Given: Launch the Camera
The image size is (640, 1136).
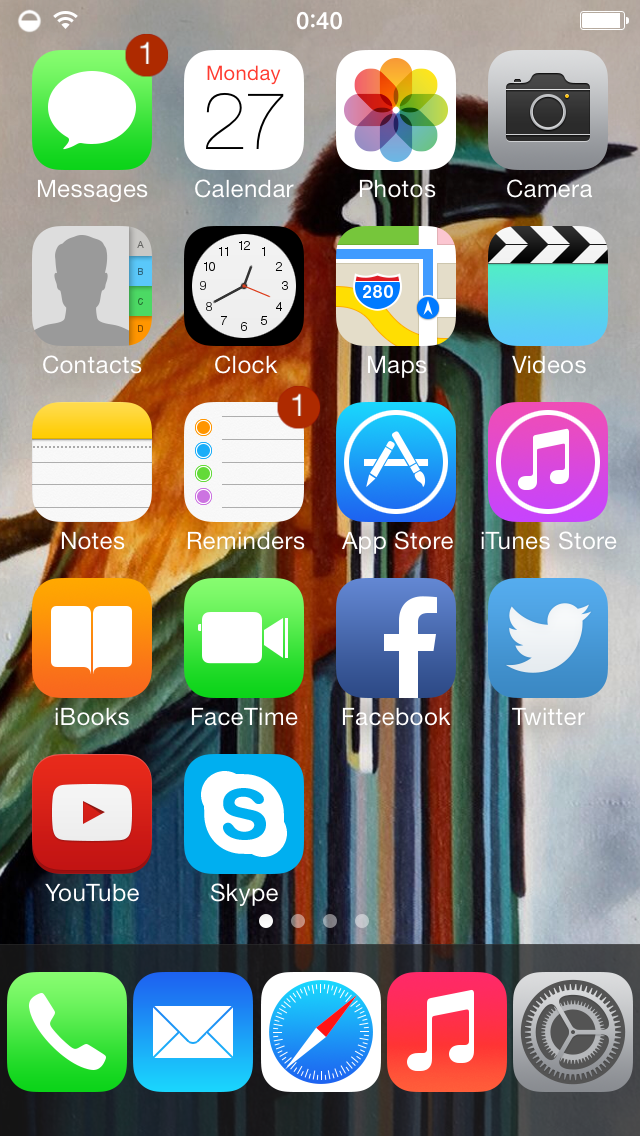Looking at the screenshot, I should point(548,110).
